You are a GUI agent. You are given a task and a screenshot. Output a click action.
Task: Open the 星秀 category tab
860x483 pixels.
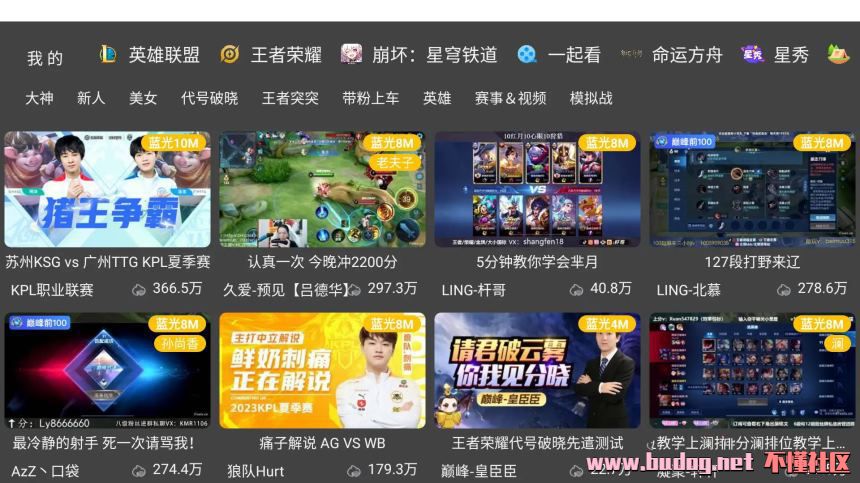775,55
